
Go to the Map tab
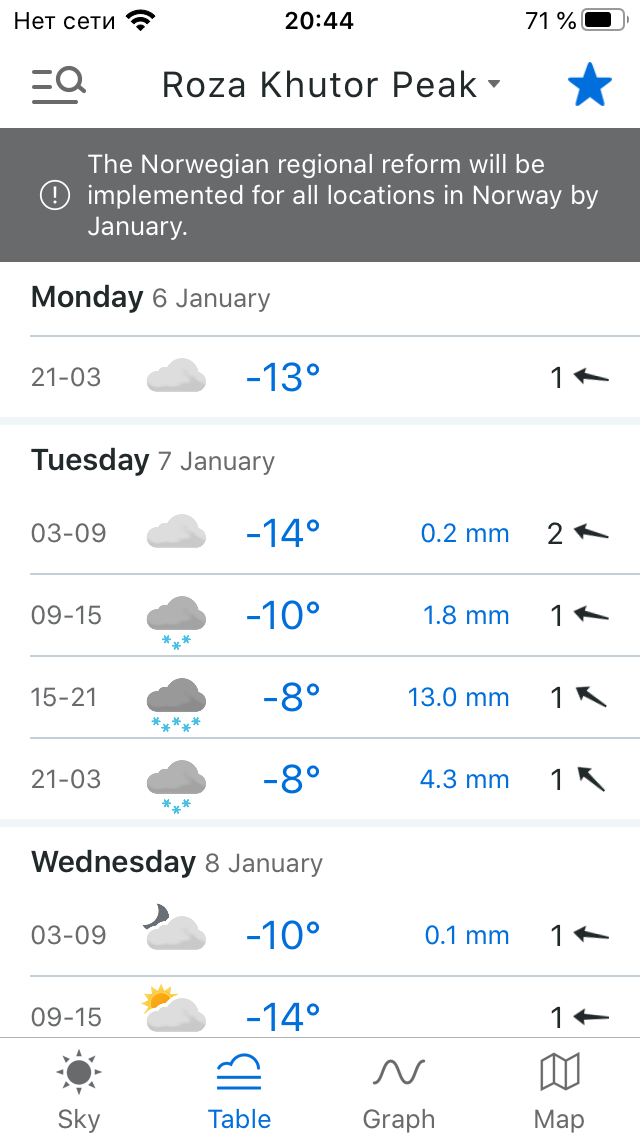559,1090
